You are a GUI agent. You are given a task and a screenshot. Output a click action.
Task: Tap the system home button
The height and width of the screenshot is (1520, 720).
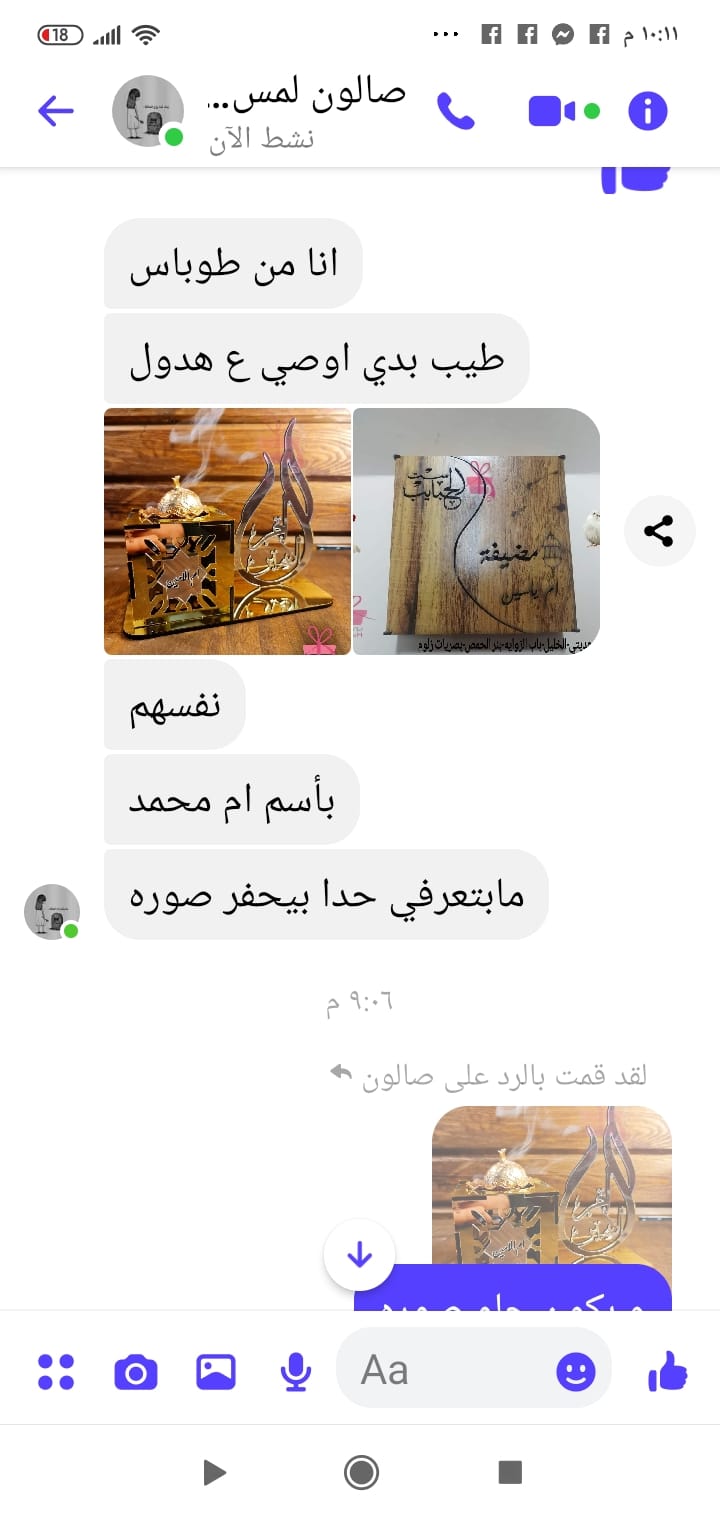coord(360,1472)
